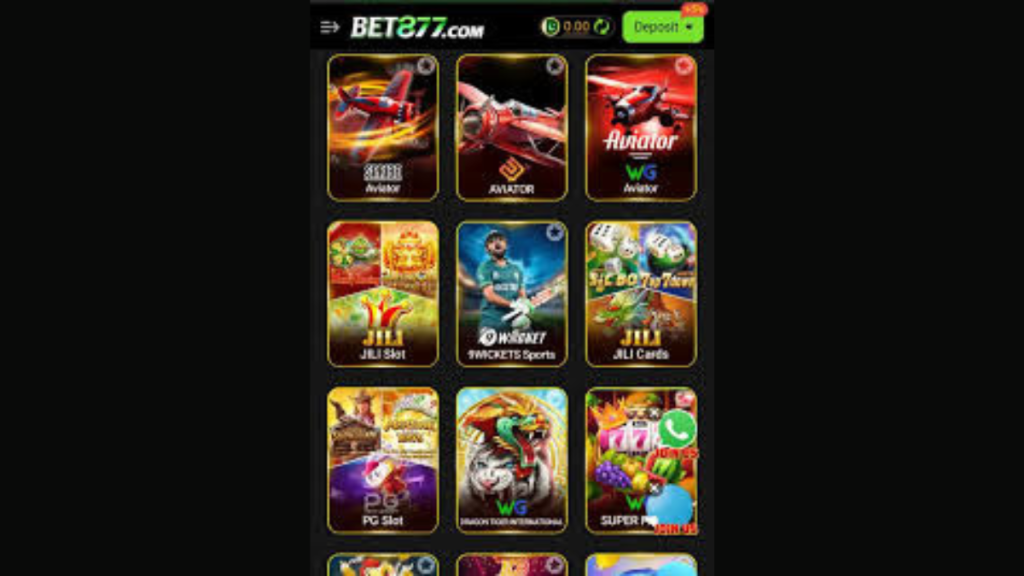Open the JILI Slot category
This screenshot has width=1024, height=576.
point(383,293)
